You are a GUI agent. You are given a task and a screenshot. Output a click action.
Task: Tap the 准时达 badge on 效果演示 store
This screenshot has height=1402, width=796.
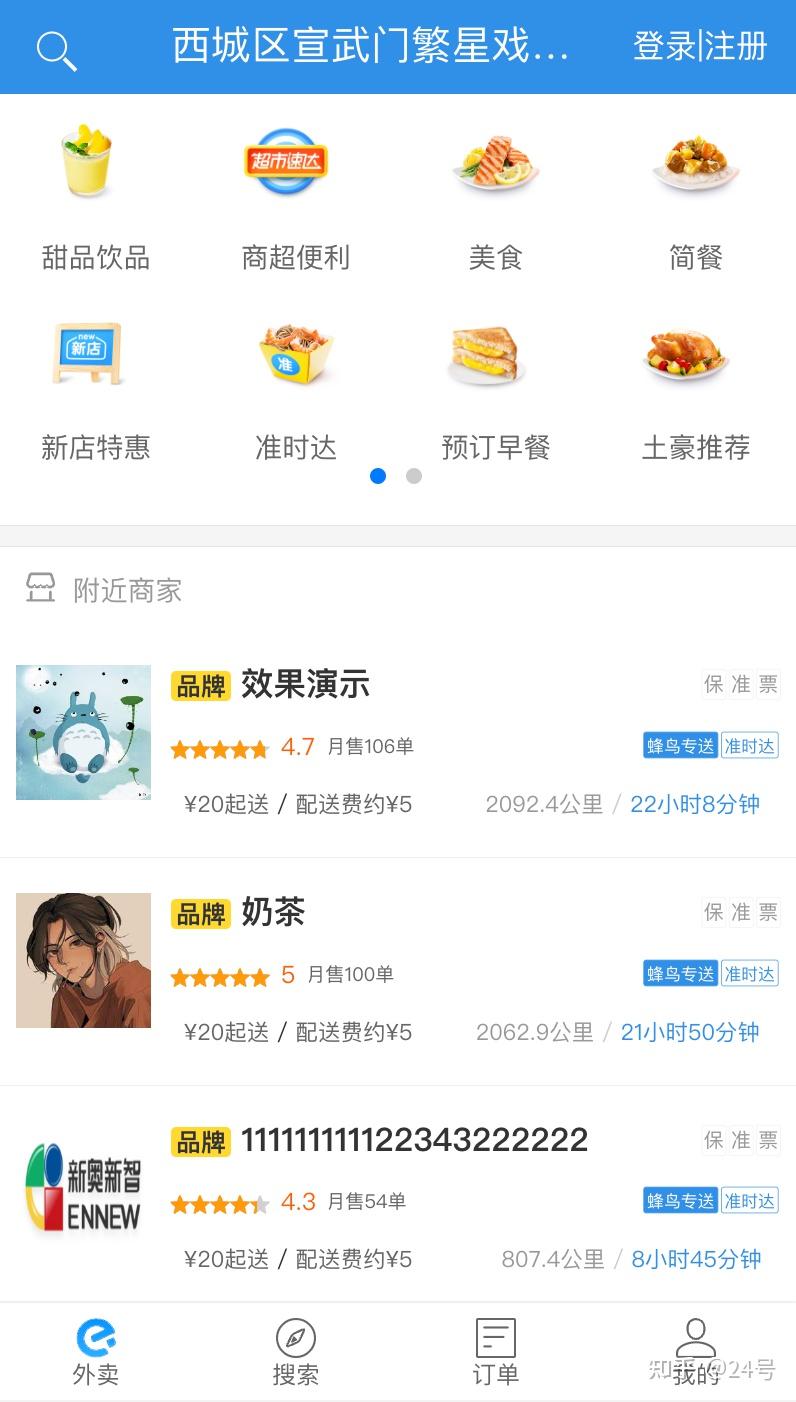pyautogui.click(x=749, y=745)
